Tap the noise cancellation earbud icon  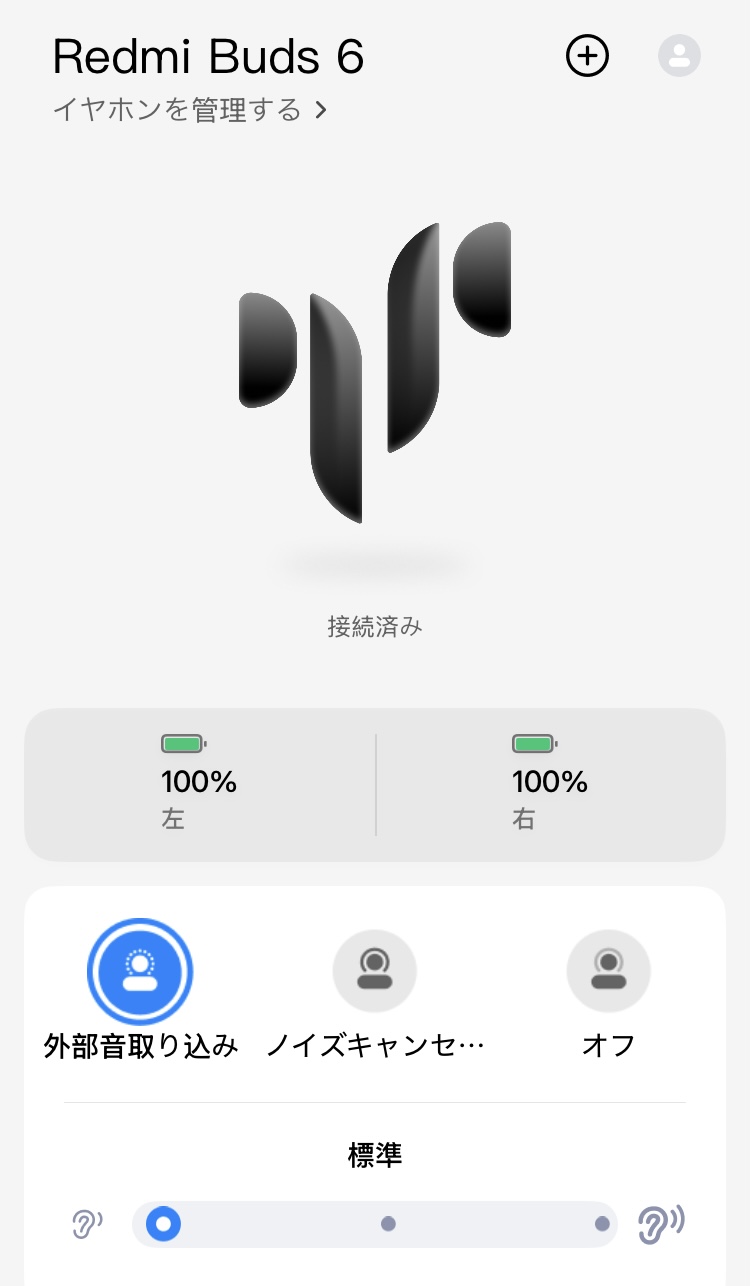pos(375,970)
